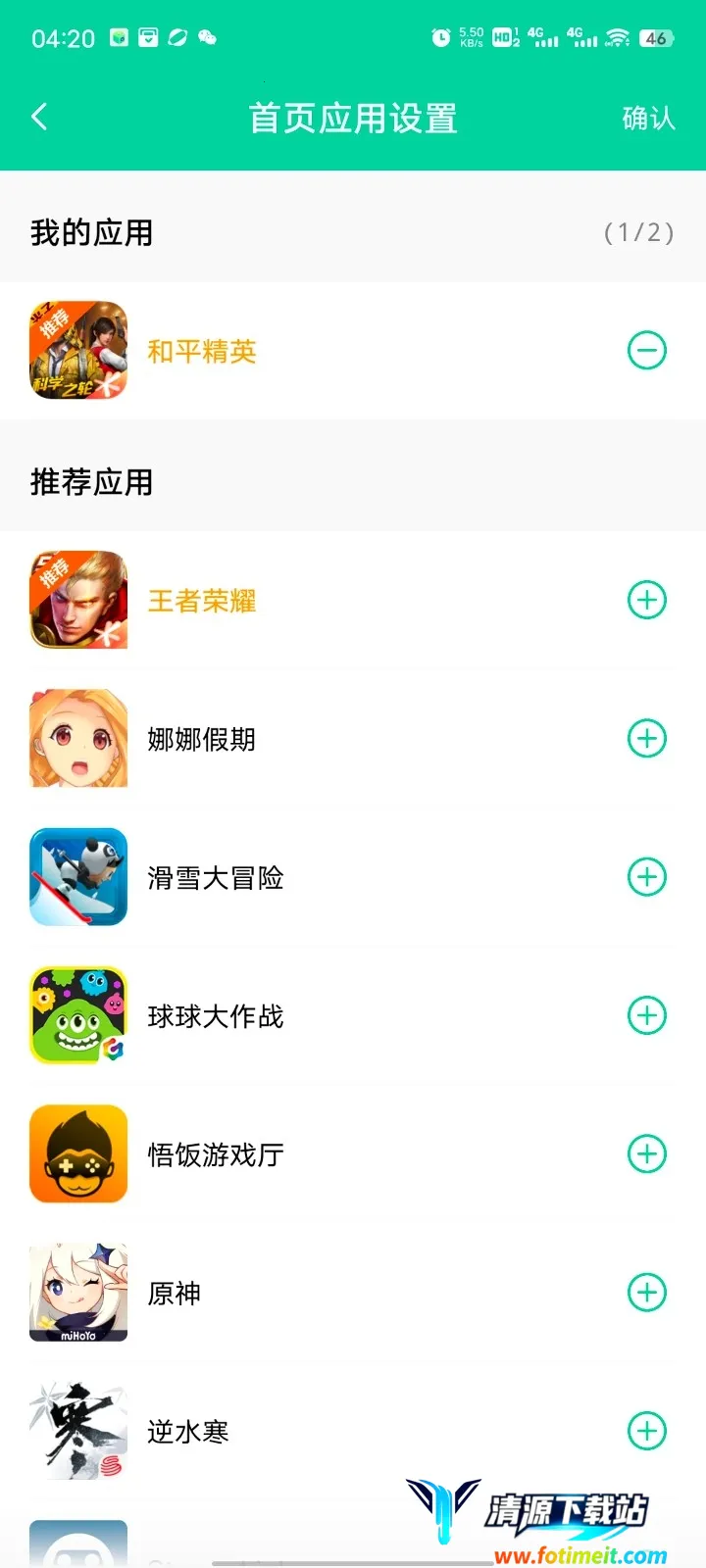Add 悟饭游戏厅 with its plus icon
The width and height of the screenshot is (706, 1568).
click(x=647, y=1153)
